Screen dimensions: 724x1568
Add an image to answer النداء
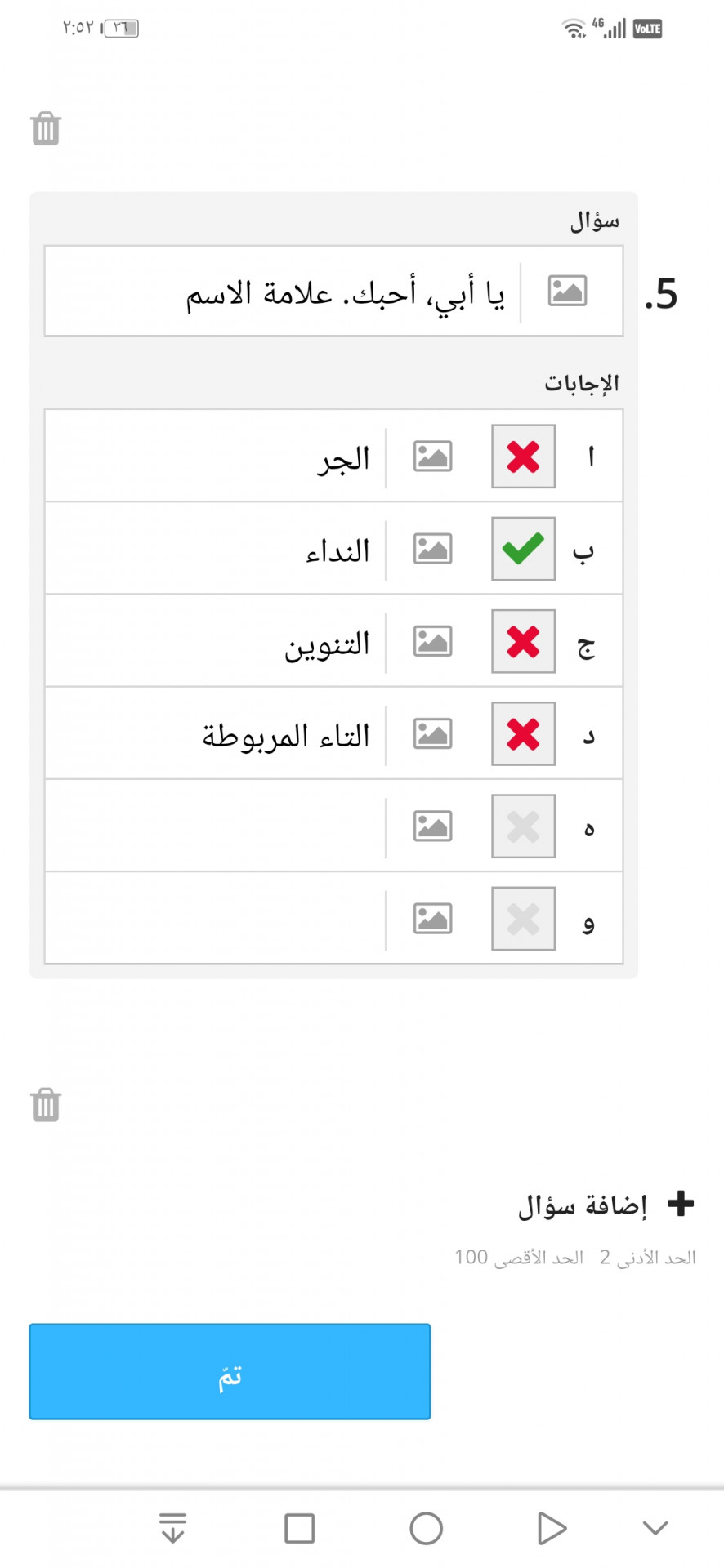coord(432,549)
